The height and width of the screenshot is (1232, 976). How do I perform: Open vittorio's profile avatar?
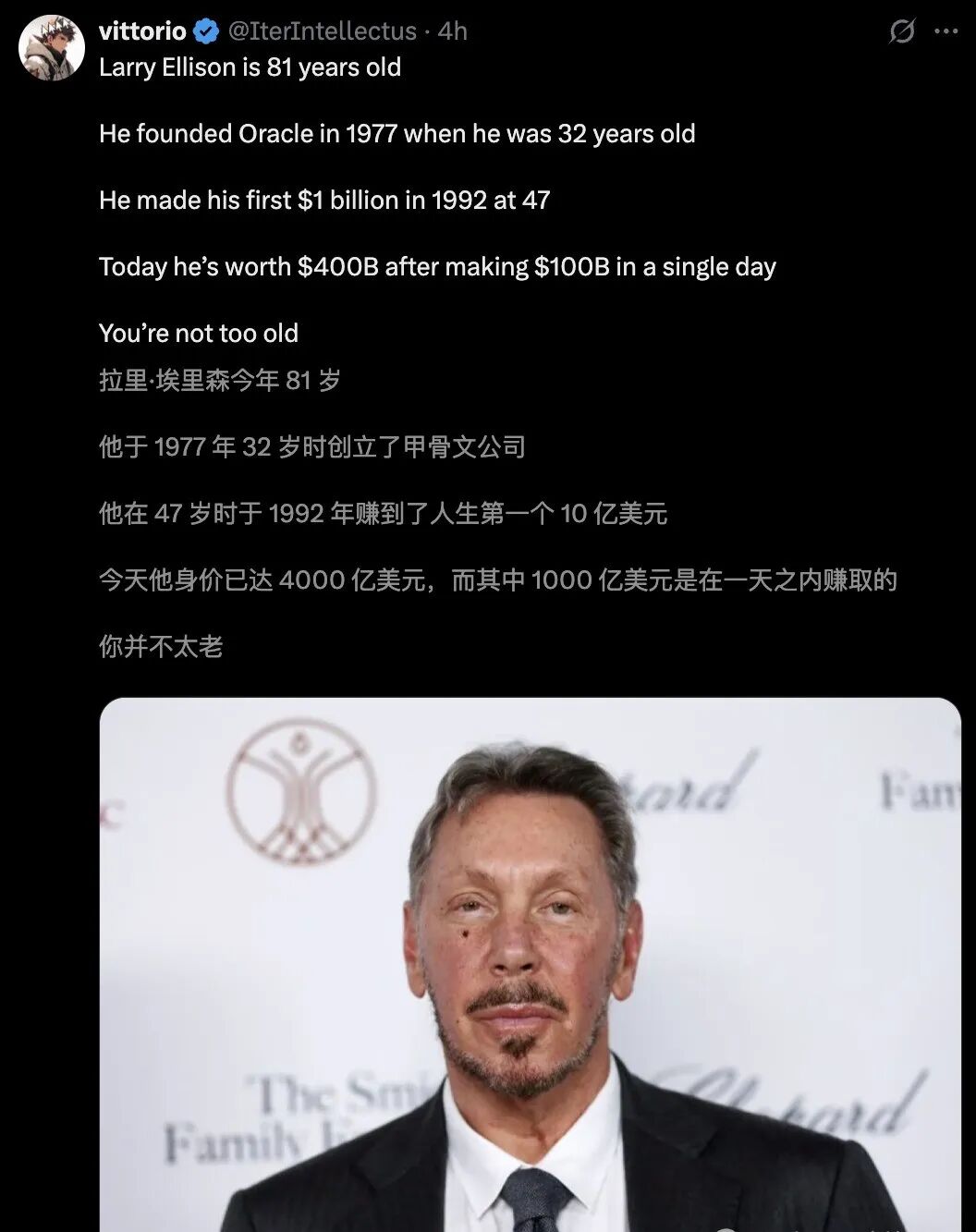pyautogui.click(x=52, y=47)
